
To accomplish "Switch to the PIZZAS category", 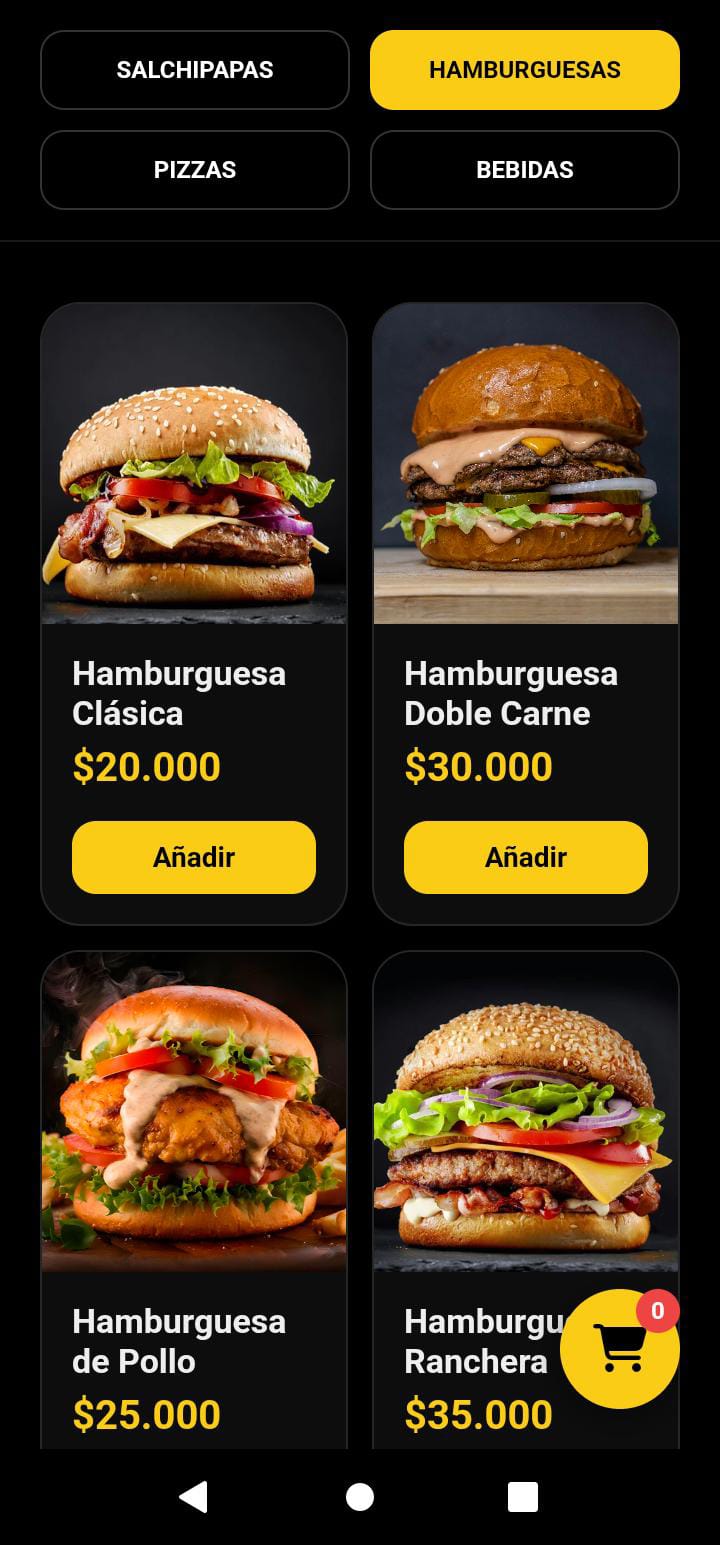I will tap(194, 170).
